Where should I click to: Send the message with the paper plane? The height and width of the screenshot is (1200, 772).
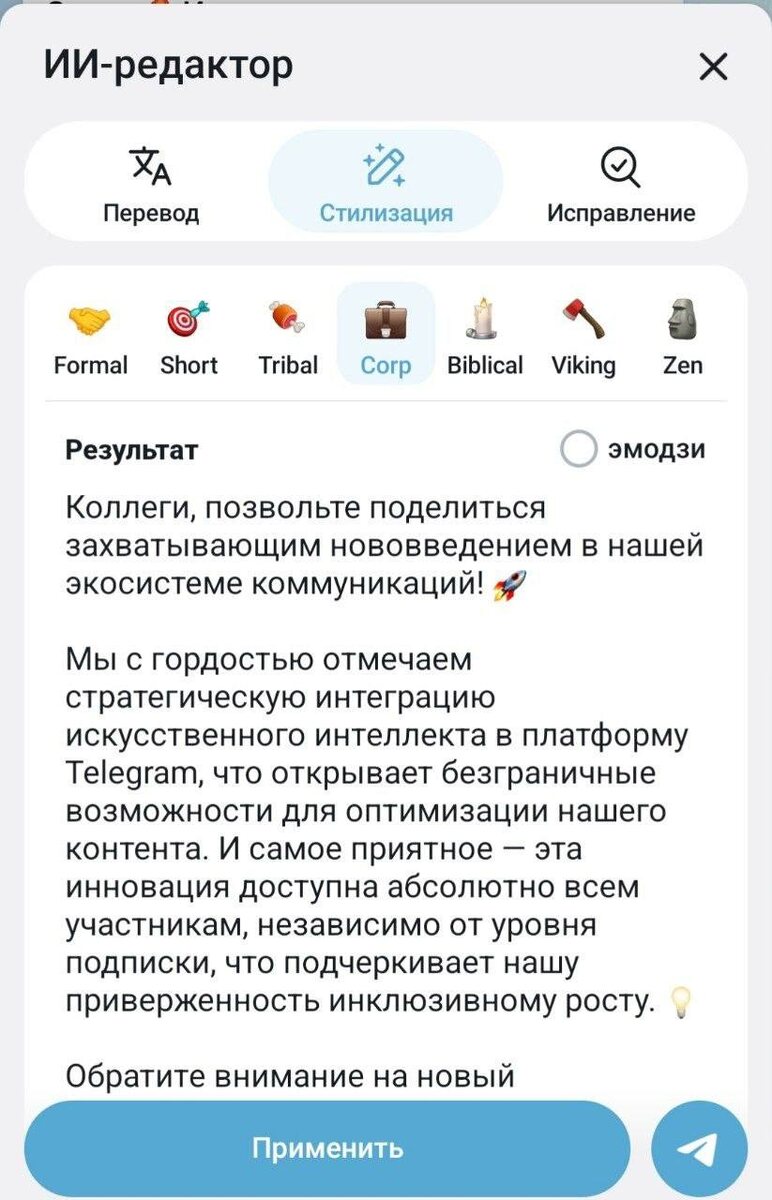tap(699, 1148)
